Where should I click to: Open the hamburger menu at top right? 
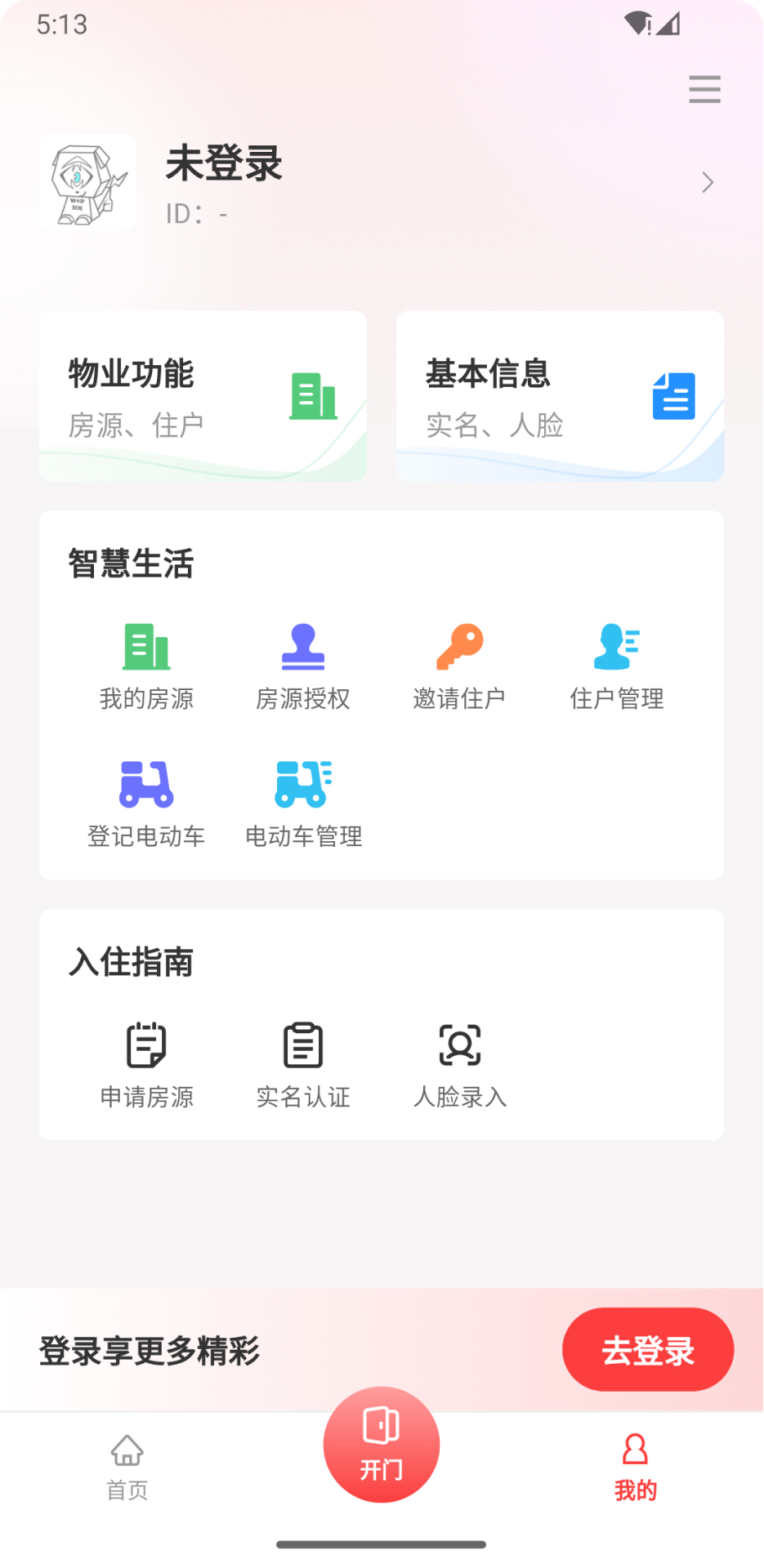point(704,90)
